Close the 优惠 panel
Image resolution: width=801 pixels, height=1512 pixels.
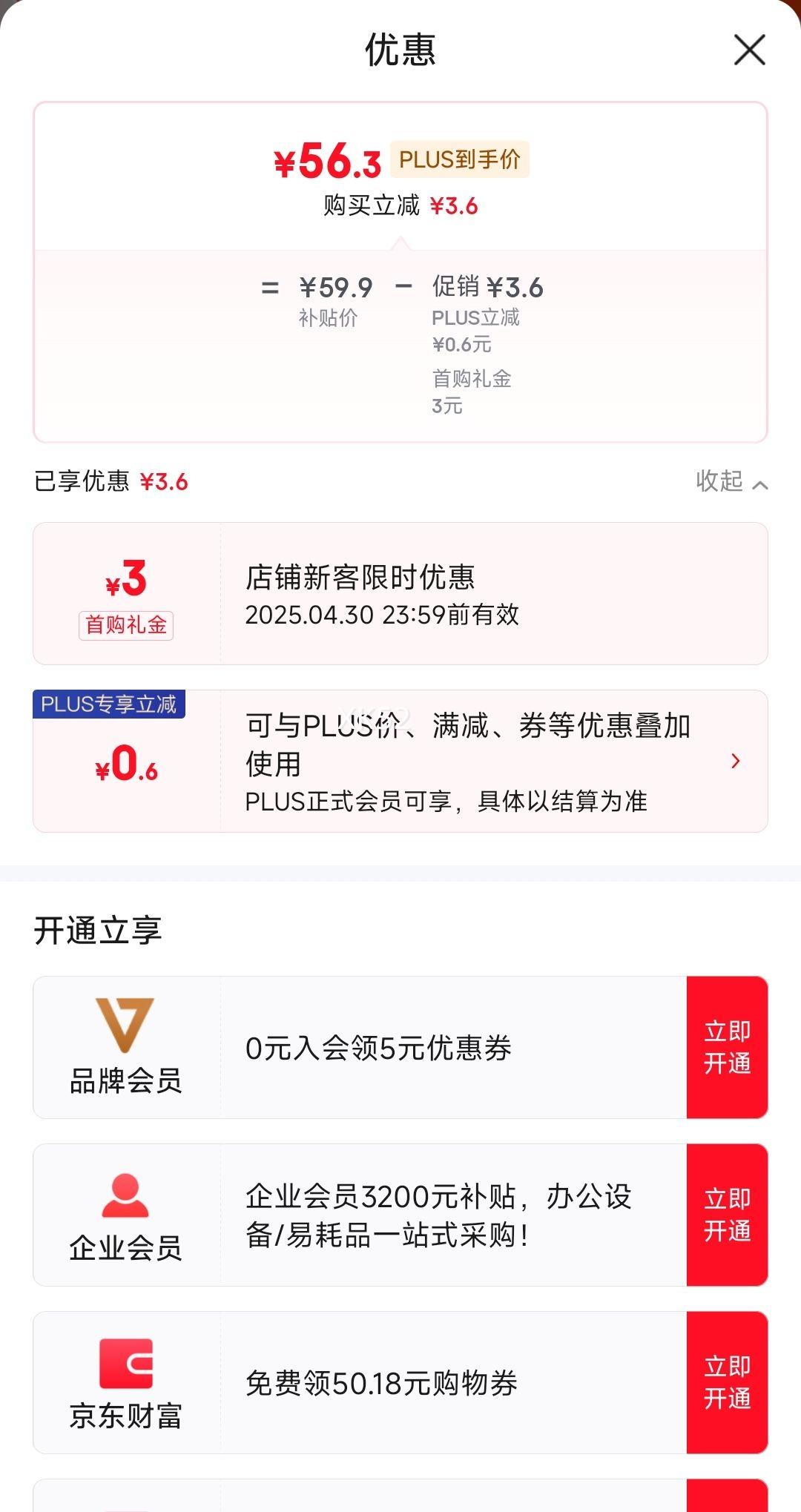749,50
